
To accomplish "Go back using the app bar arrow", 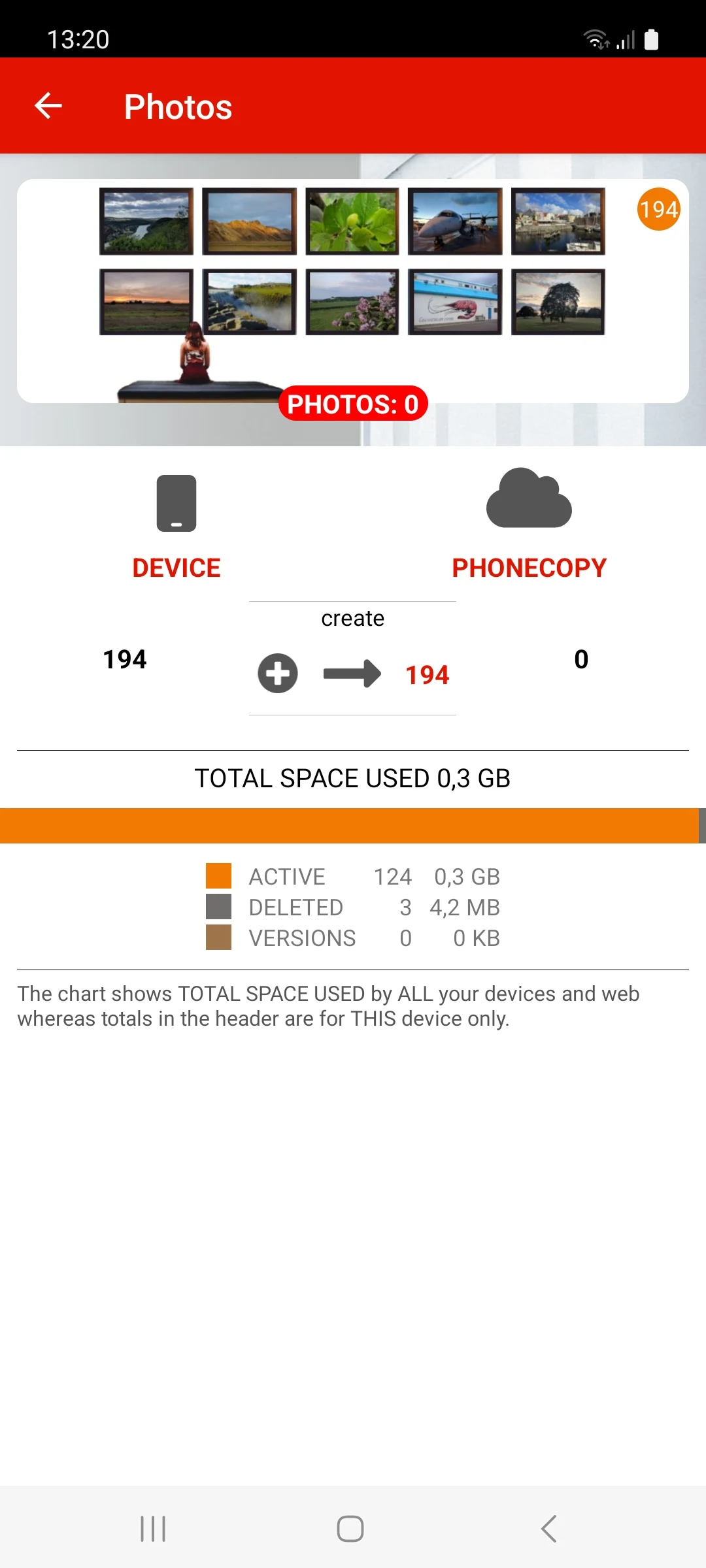I will (48, 106).
